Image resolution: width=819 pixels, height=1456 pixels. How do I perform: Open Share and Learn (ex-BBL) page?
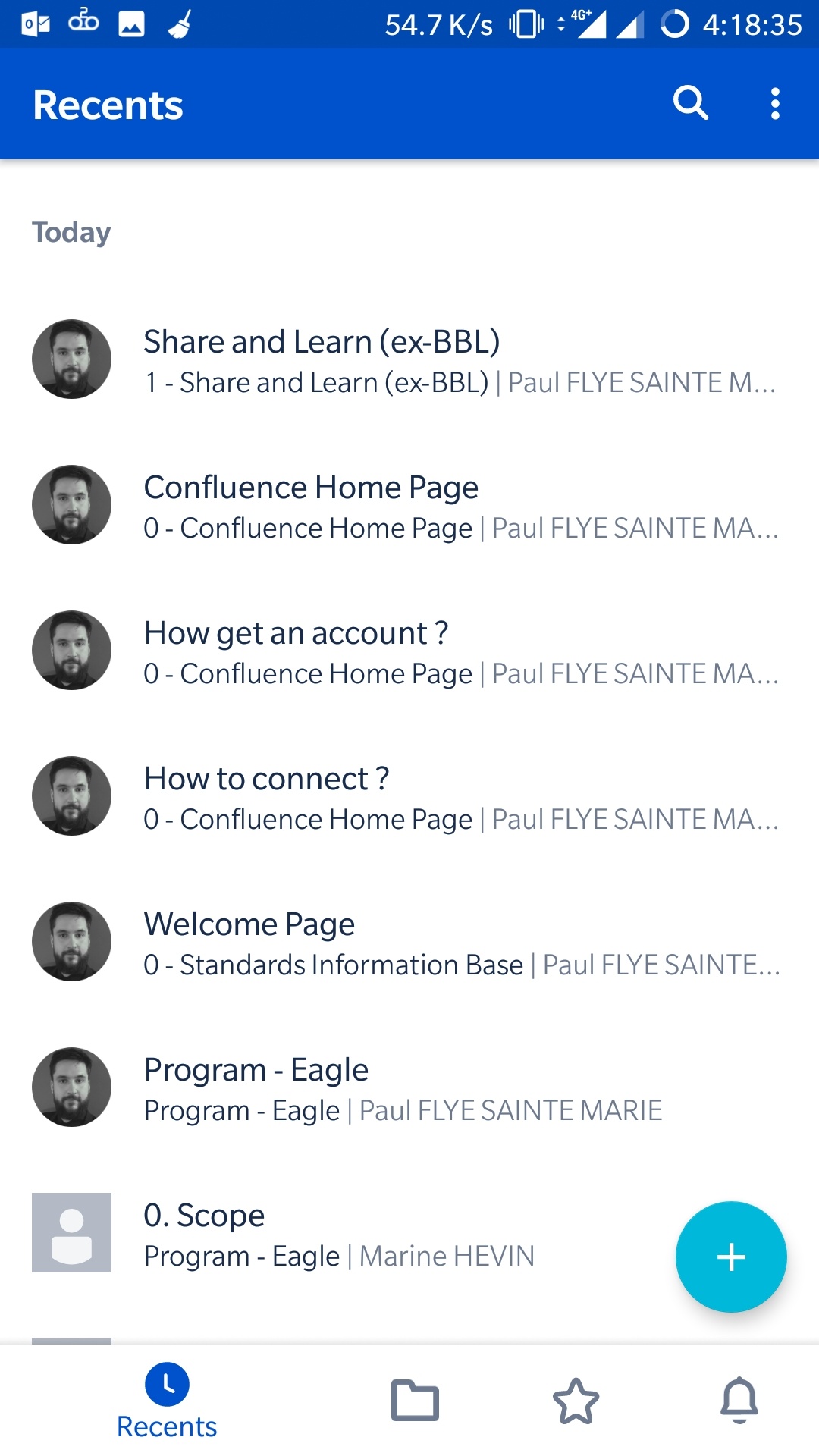tap(409, 359)
